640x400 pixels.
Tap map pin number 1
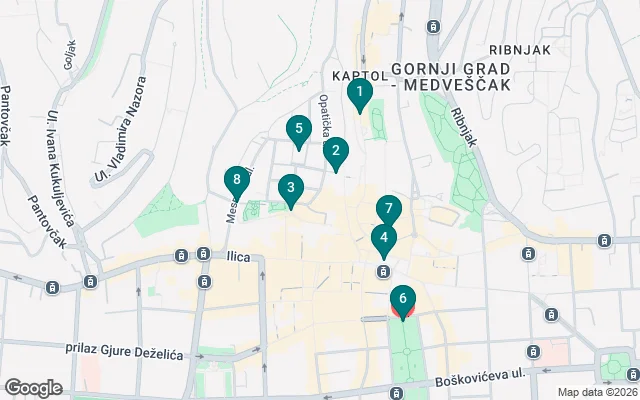pyautogui.click(x=358, y=93)
